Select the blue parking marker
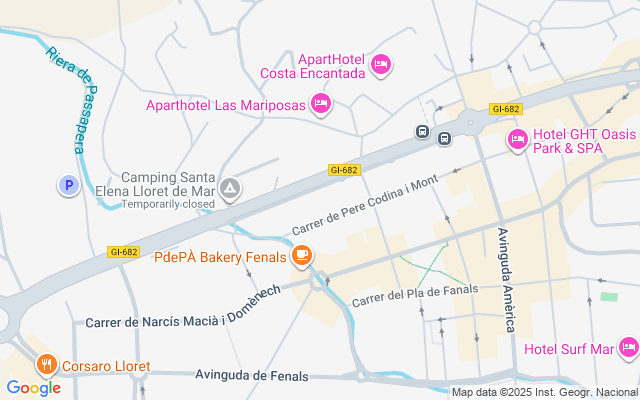This screenshot has width=640, height=400. [68, 185]
